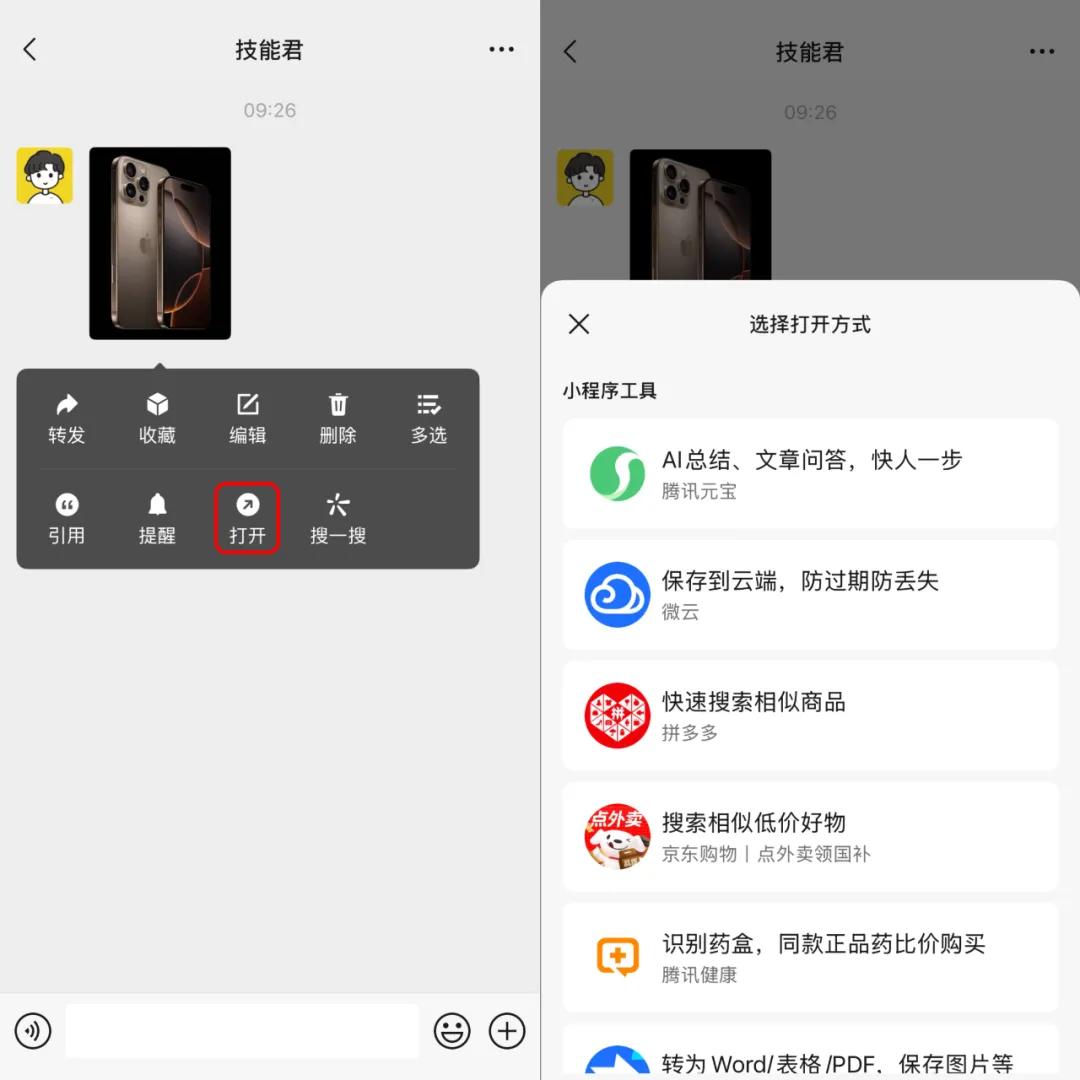
Task: Open 京东购物 similar low-price search
Action: (810, 836)
